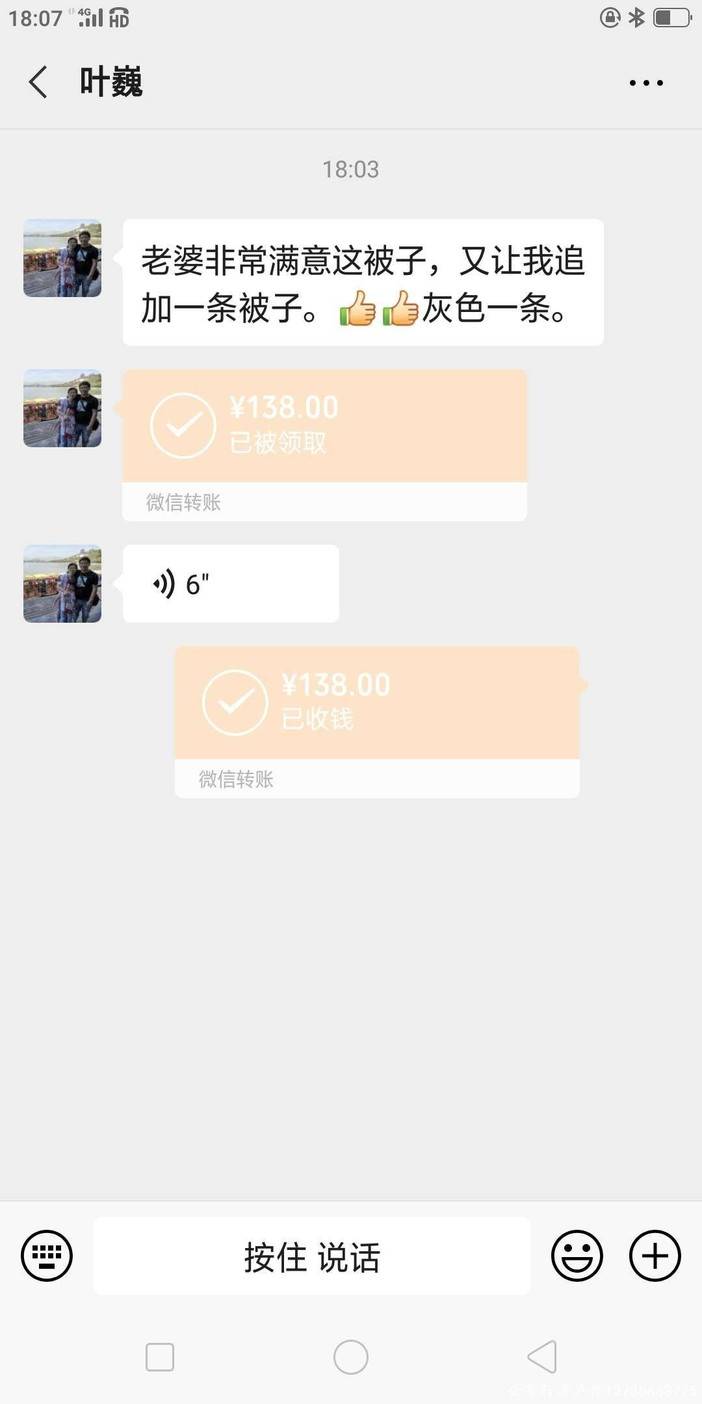The width and height of the screenshot is (702, 1404).
Task: Open the emoji sticker panel
Action: [577, 1255]
